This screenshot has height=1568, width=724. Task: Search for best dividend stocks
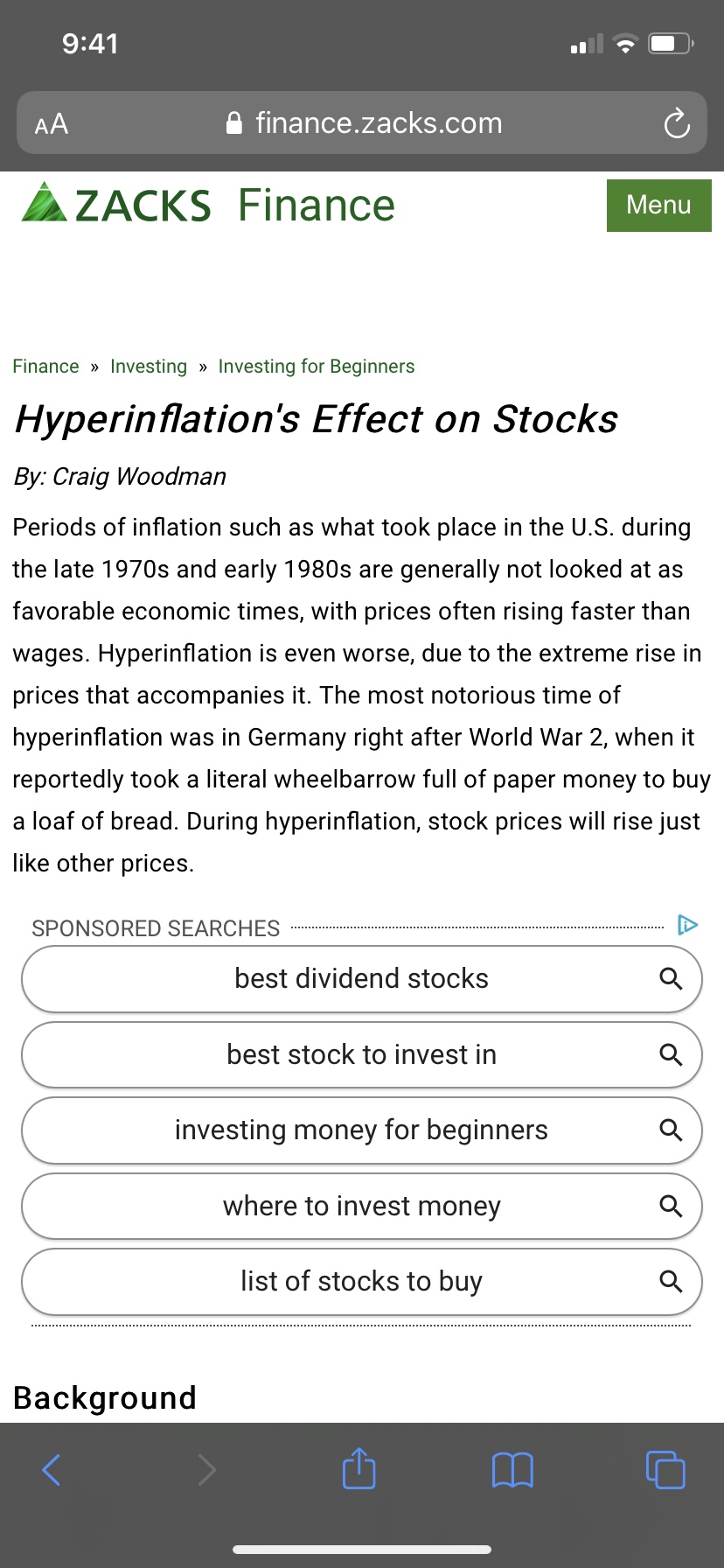tap(362, 979)
